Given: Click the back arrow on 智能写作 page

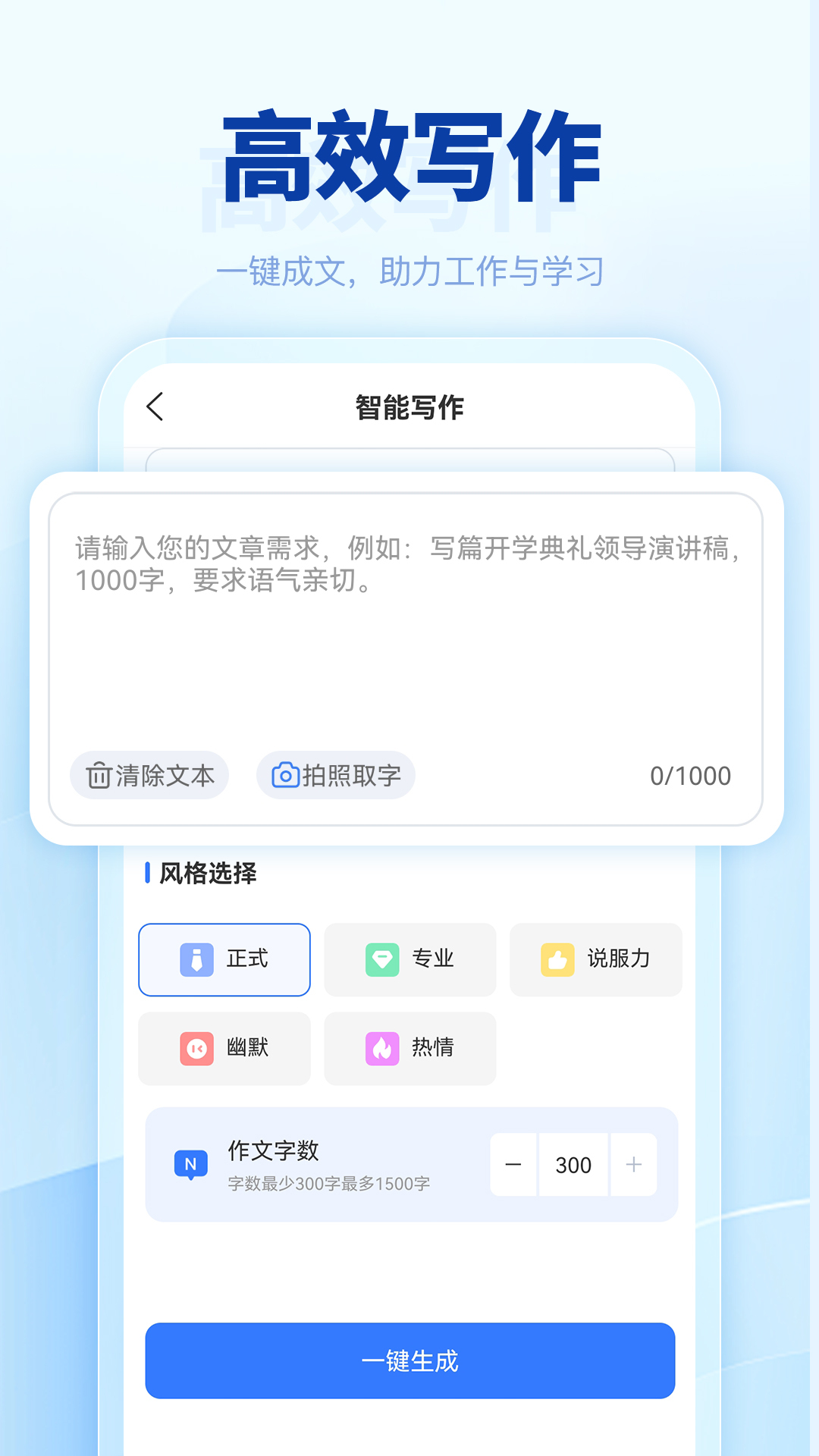Looking at the screenshot, I should coord(155,406).
